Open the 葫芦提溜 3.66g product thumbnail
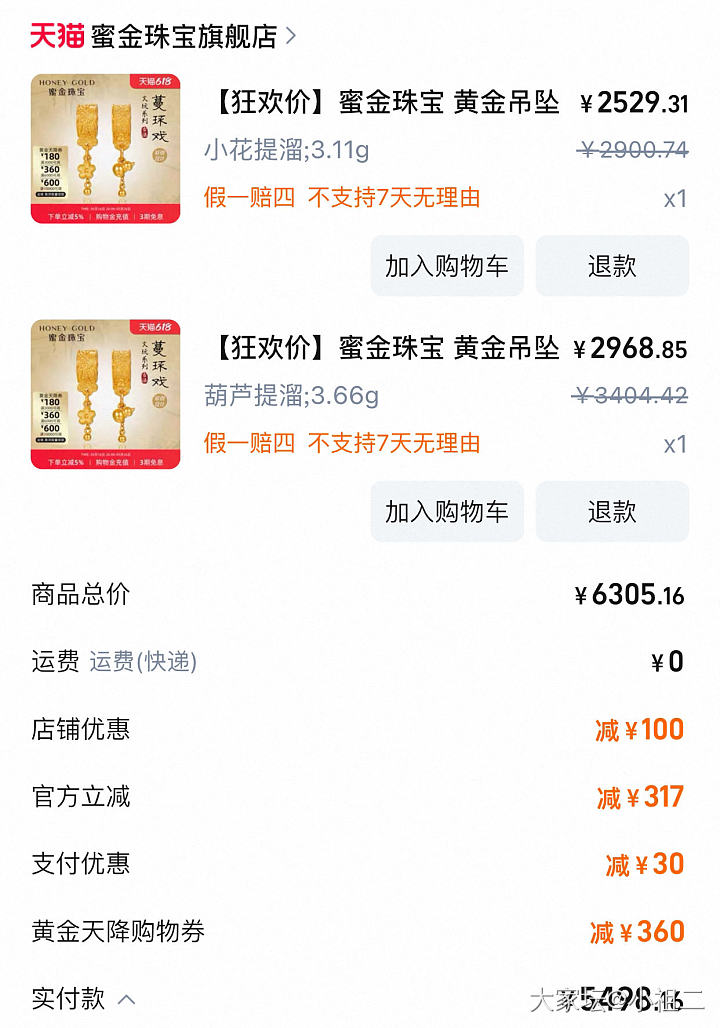Screen dimensions: 720x1028 (x=105, y=394)
